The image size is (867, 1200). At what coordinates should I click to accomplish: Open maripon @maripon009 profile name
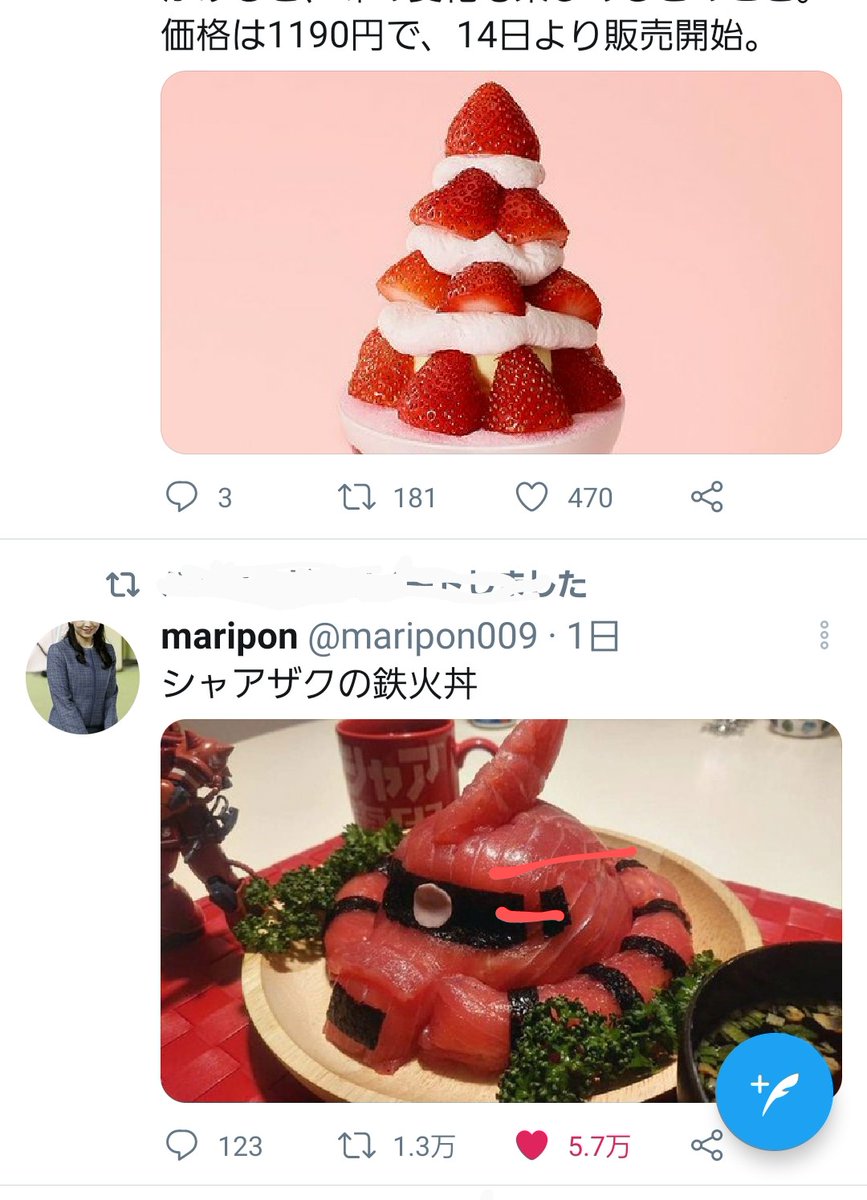tap(230, 636)
